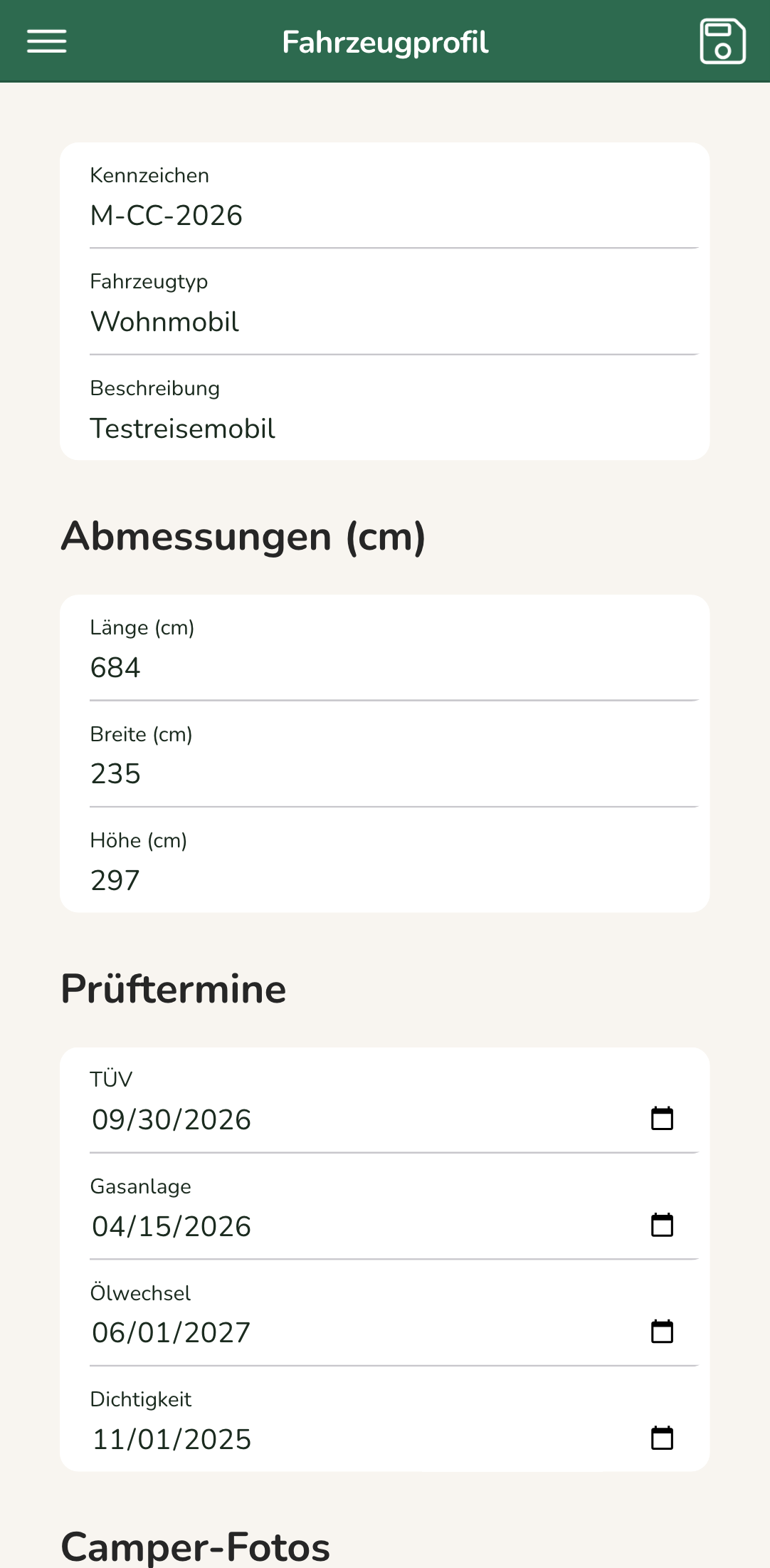Open the Dichtigkeit calendar icon
This screenshot has height=1568, width=770.
[663, 1439]
